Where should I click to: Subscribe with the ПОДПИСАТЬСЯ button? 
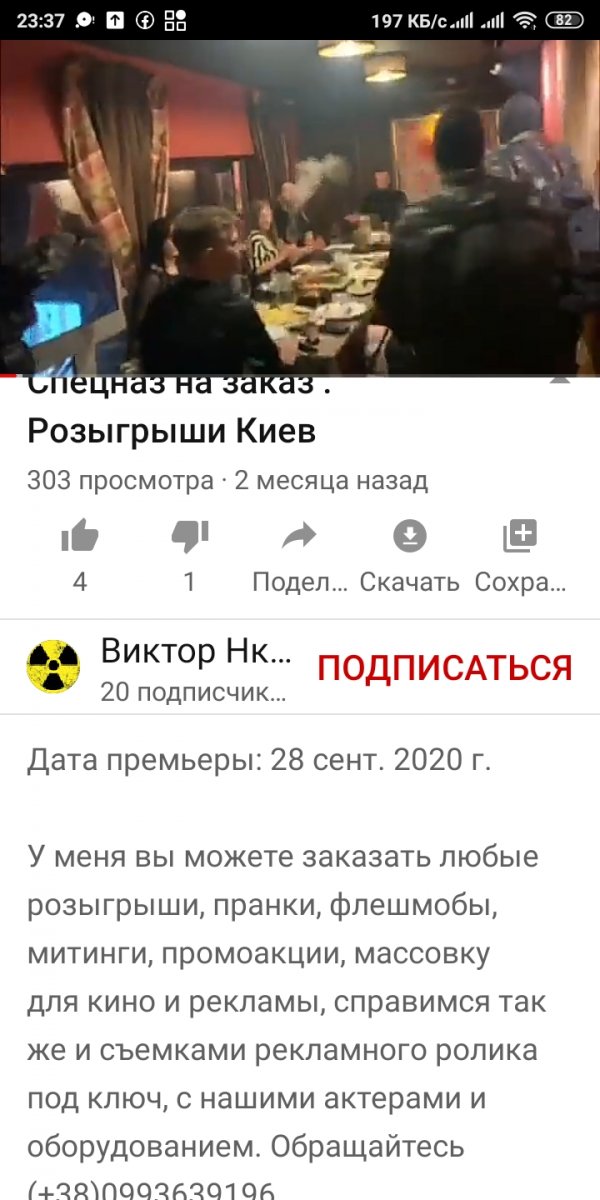tap(444, 668)
